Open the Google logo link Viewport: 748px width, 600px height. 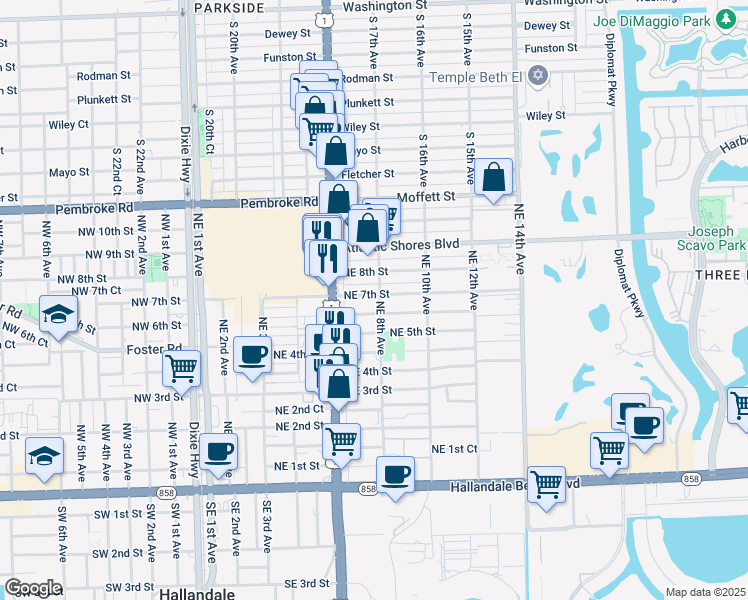tap(33, 588)
